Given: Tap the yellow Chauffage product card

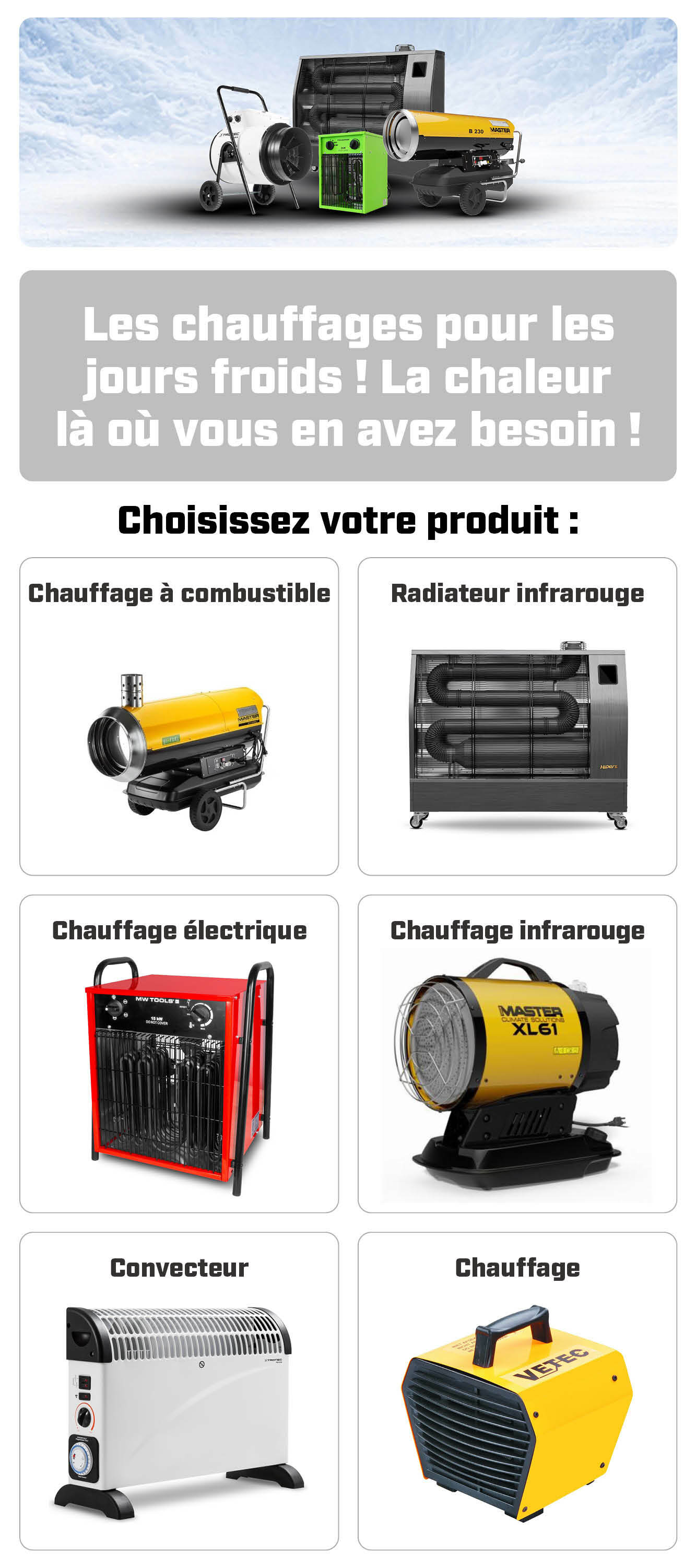Looking at the screenshot, I should pyautogui.click(x=517, y=1391).
